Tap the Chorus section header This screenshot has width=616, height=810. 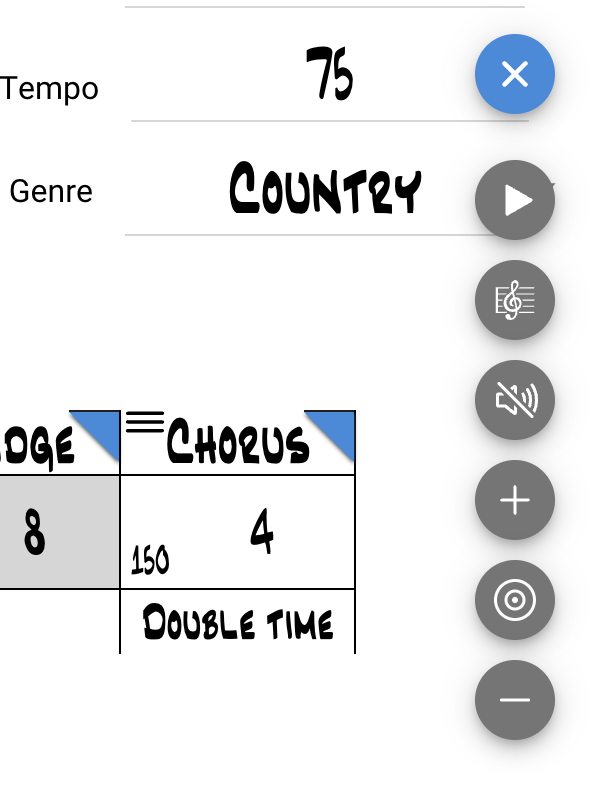tap(238, 444)
